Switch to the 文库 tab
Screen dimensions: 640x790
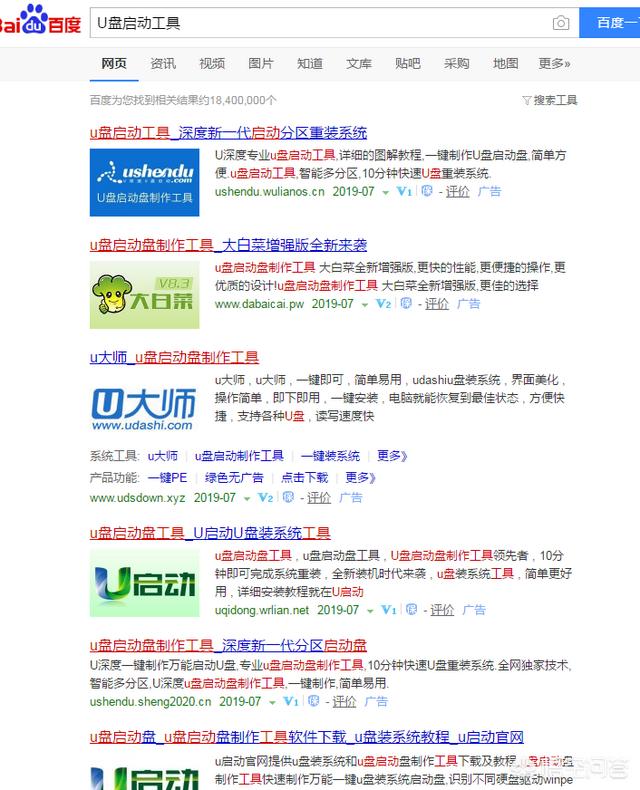[x=359, y=63]
